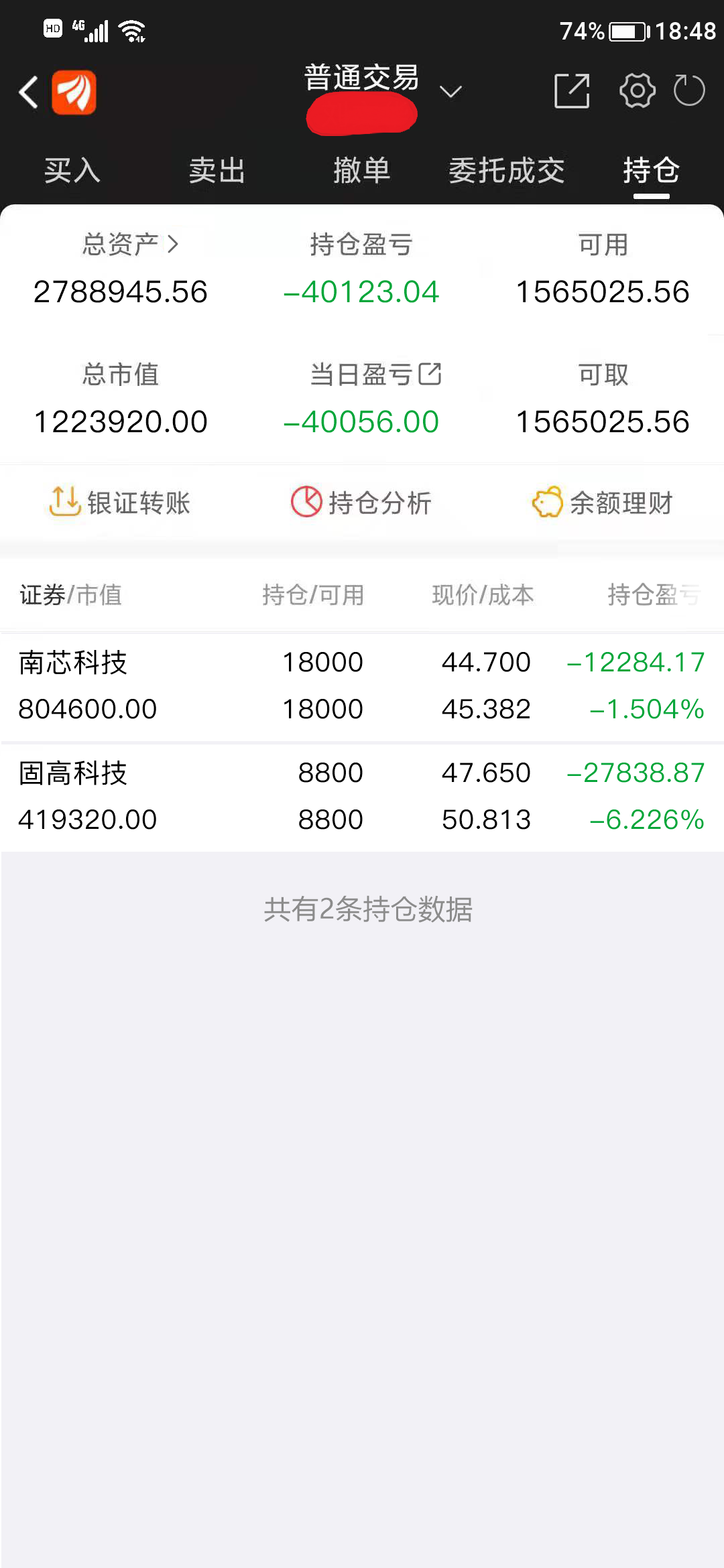Open 余额理财 wealth management
The image size is (724, 1568).
click(603, 503)
